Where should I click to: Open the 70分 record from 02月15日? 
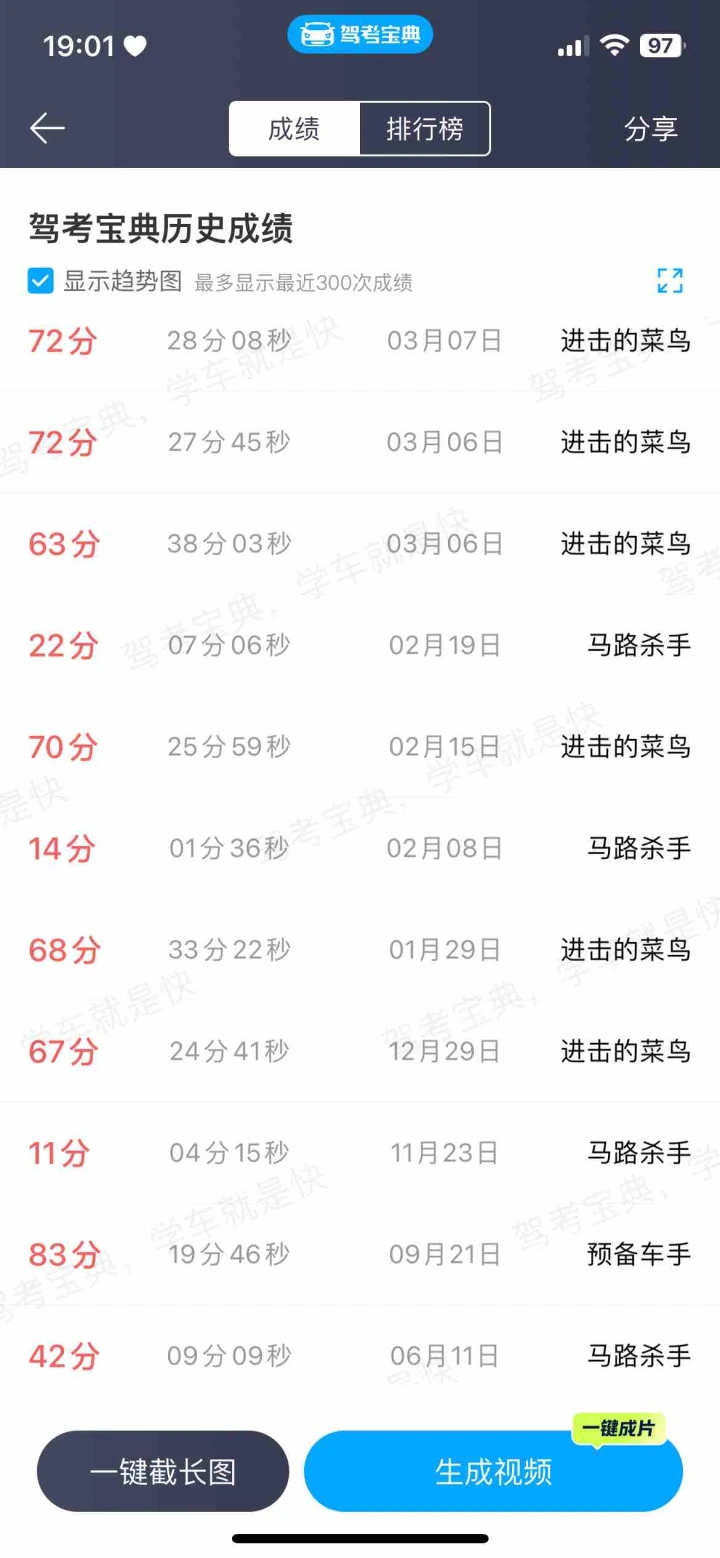[x=360, y=747]
